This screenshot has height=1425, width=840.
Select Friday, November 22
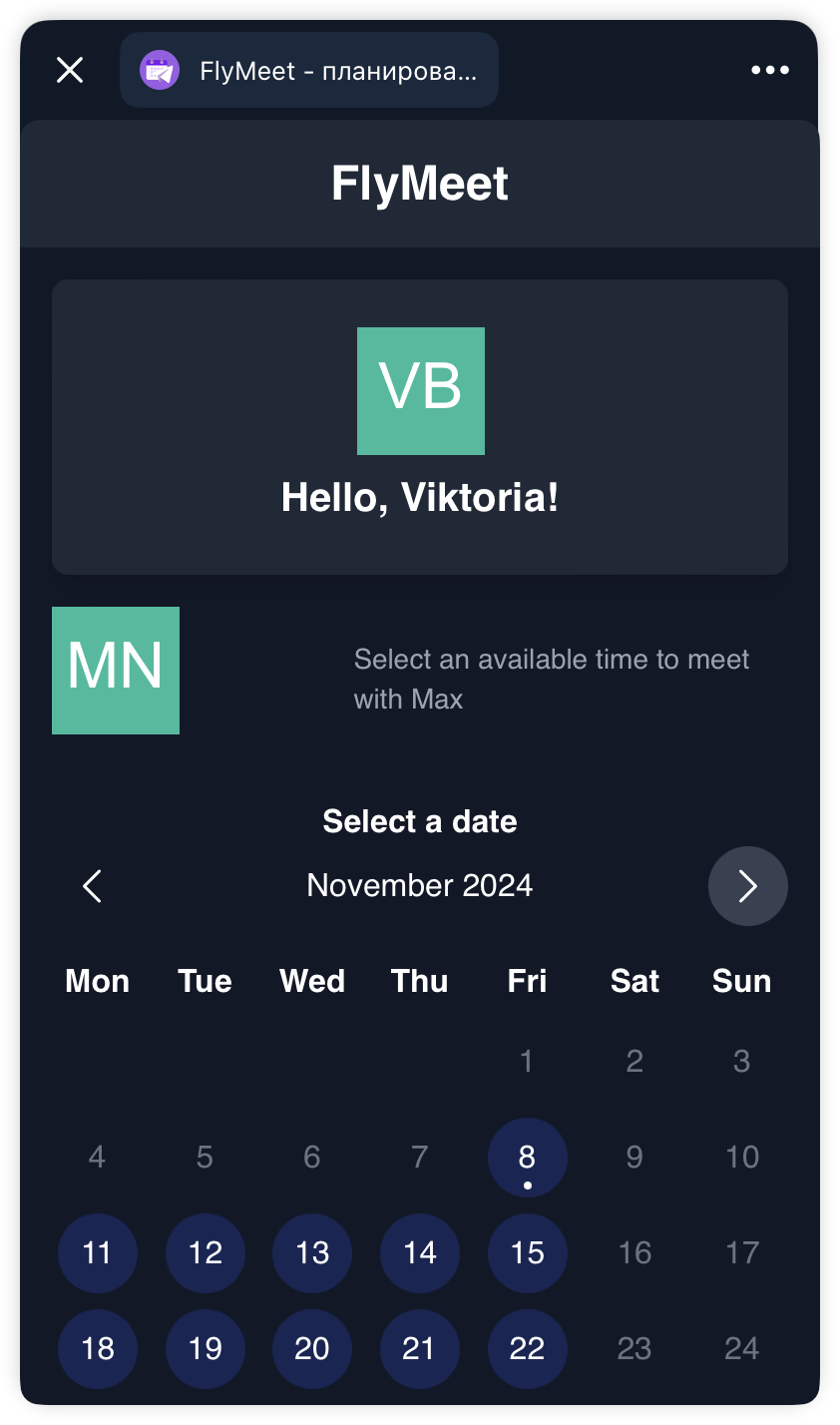tap(528, 1349)
